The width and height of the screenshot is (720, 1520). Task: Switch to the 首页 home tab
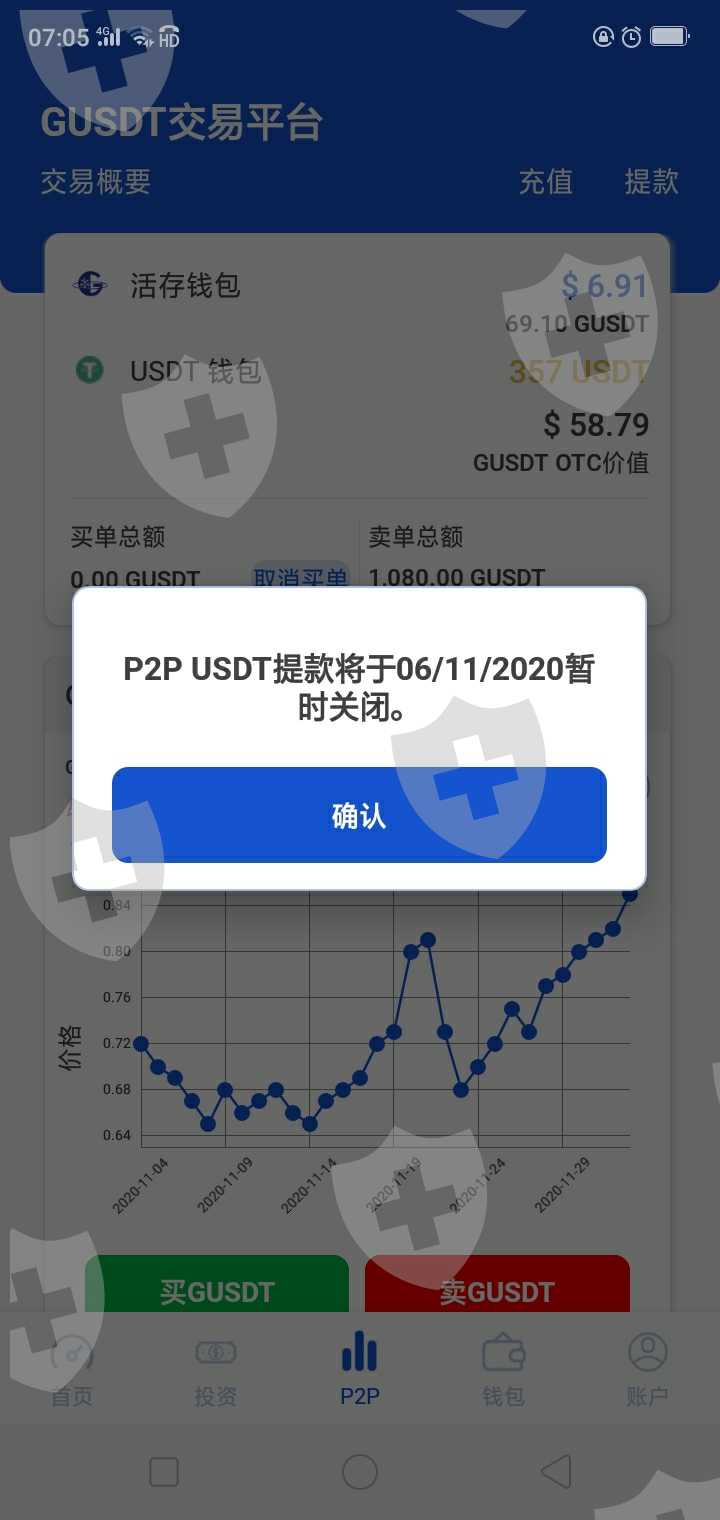(x=72, y=1369)
